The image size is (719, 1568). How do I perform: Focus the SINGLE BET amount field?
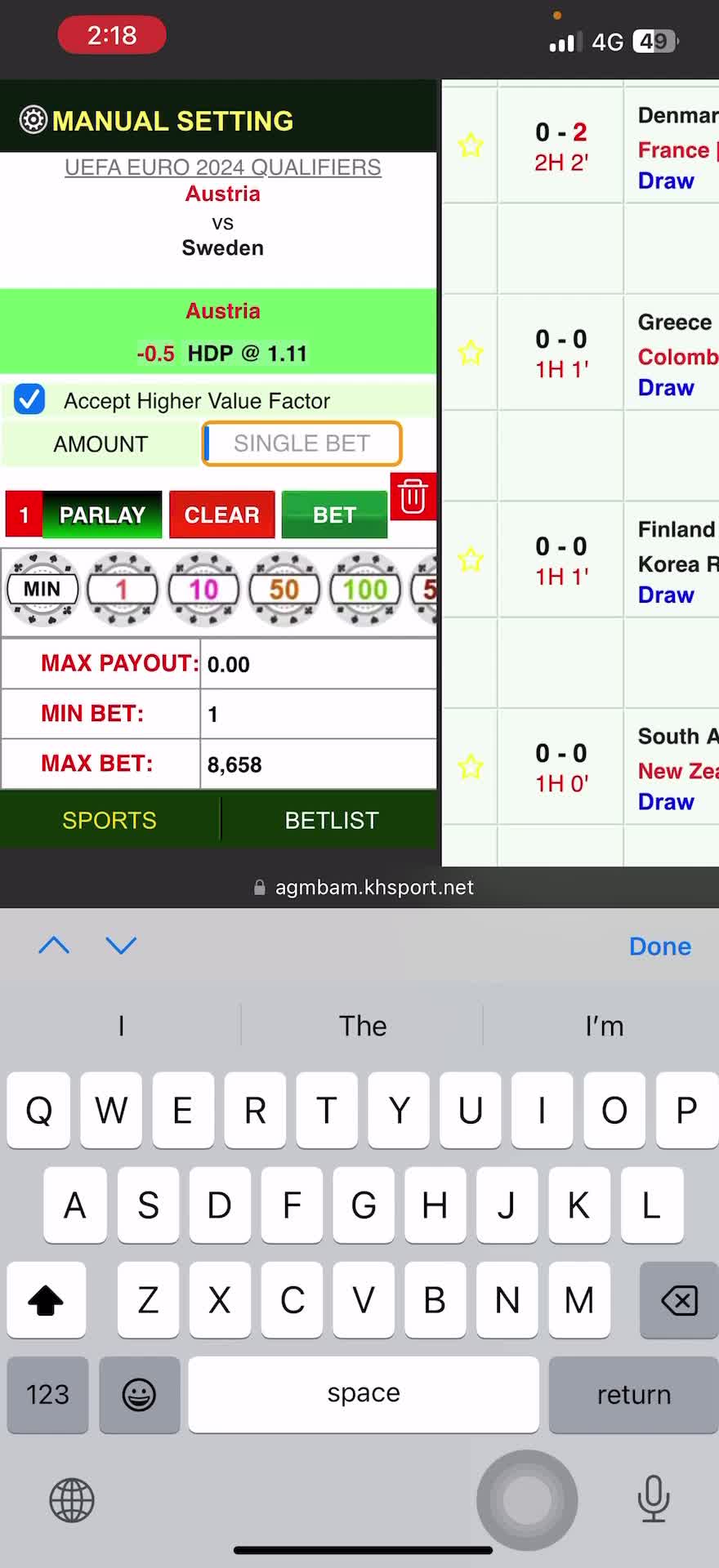coord(301,443)
